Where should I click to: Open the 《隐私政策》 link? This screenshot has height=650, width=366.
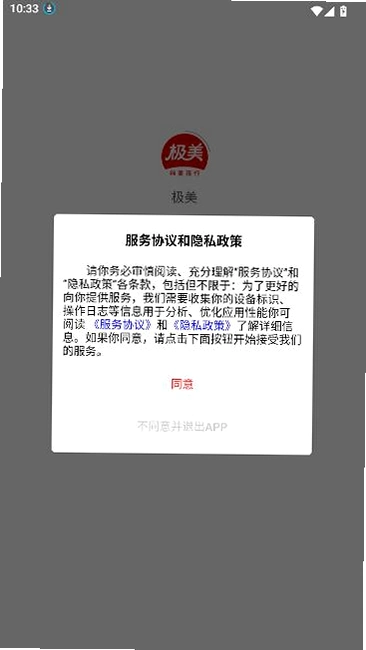pos(203,325)
